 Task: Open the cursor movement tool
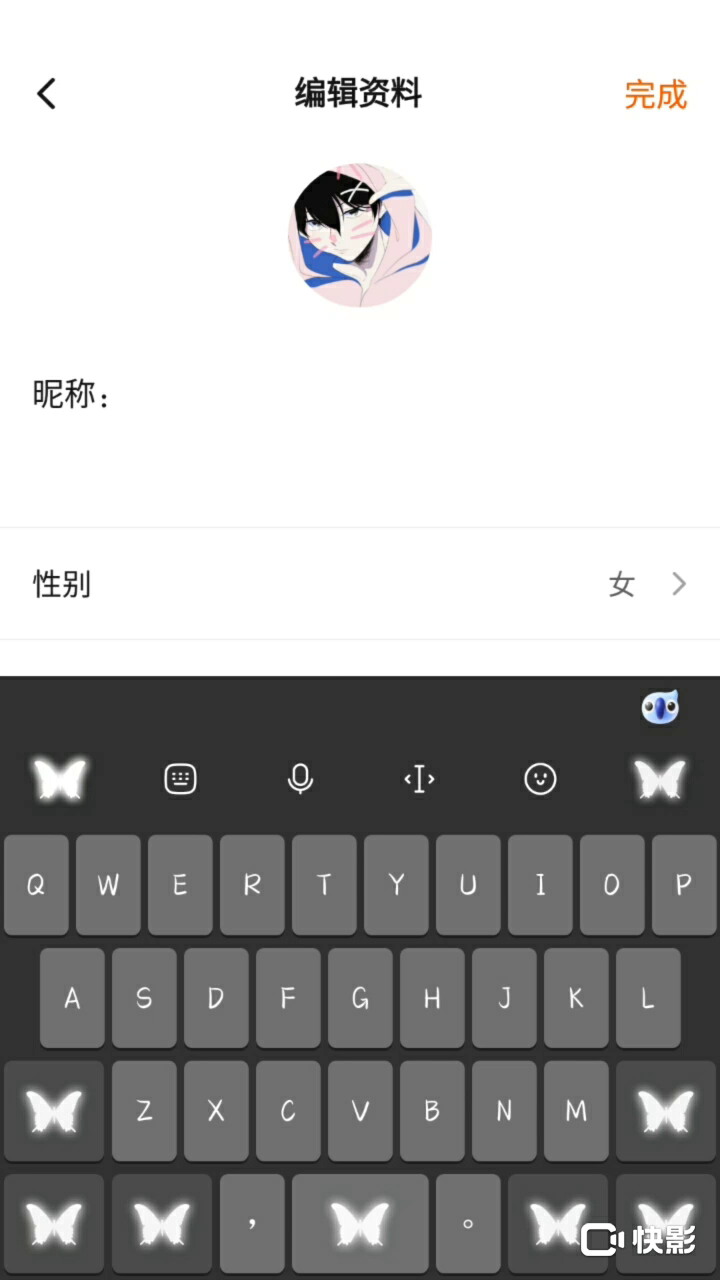[420, 779]
